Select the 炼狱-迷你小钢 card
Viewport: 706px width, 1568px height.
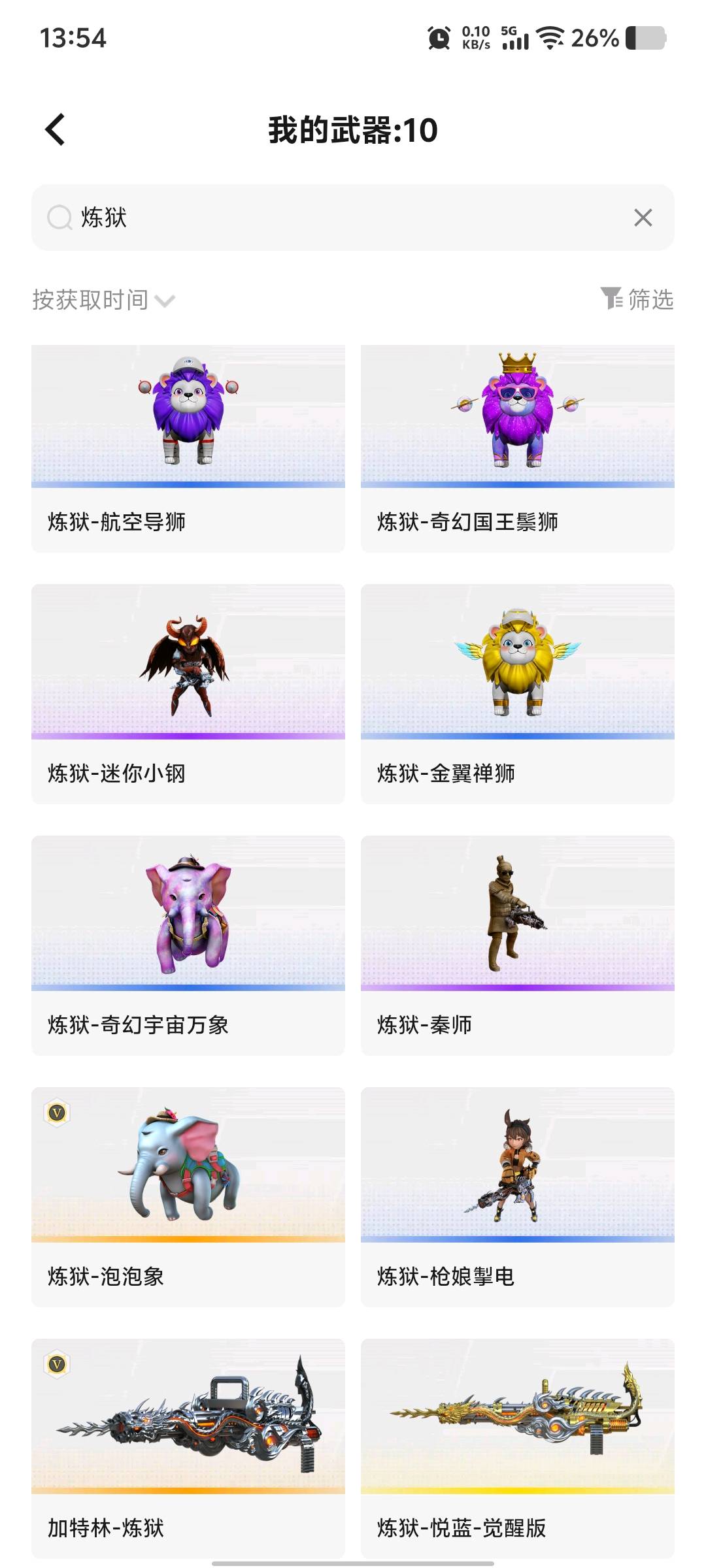(188, 694)
